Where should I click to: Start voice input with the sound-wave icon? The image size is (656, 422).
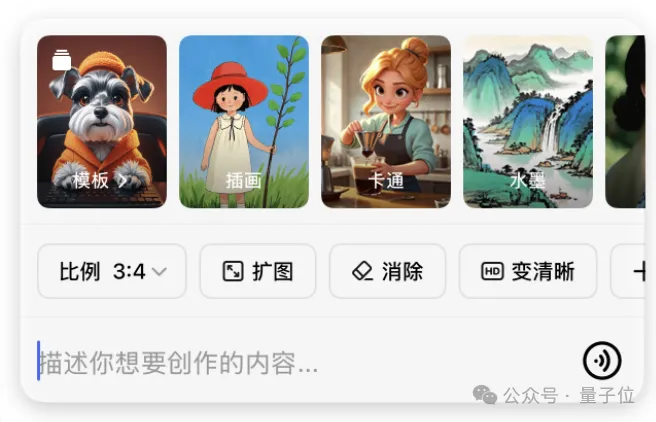pos(602,360)
